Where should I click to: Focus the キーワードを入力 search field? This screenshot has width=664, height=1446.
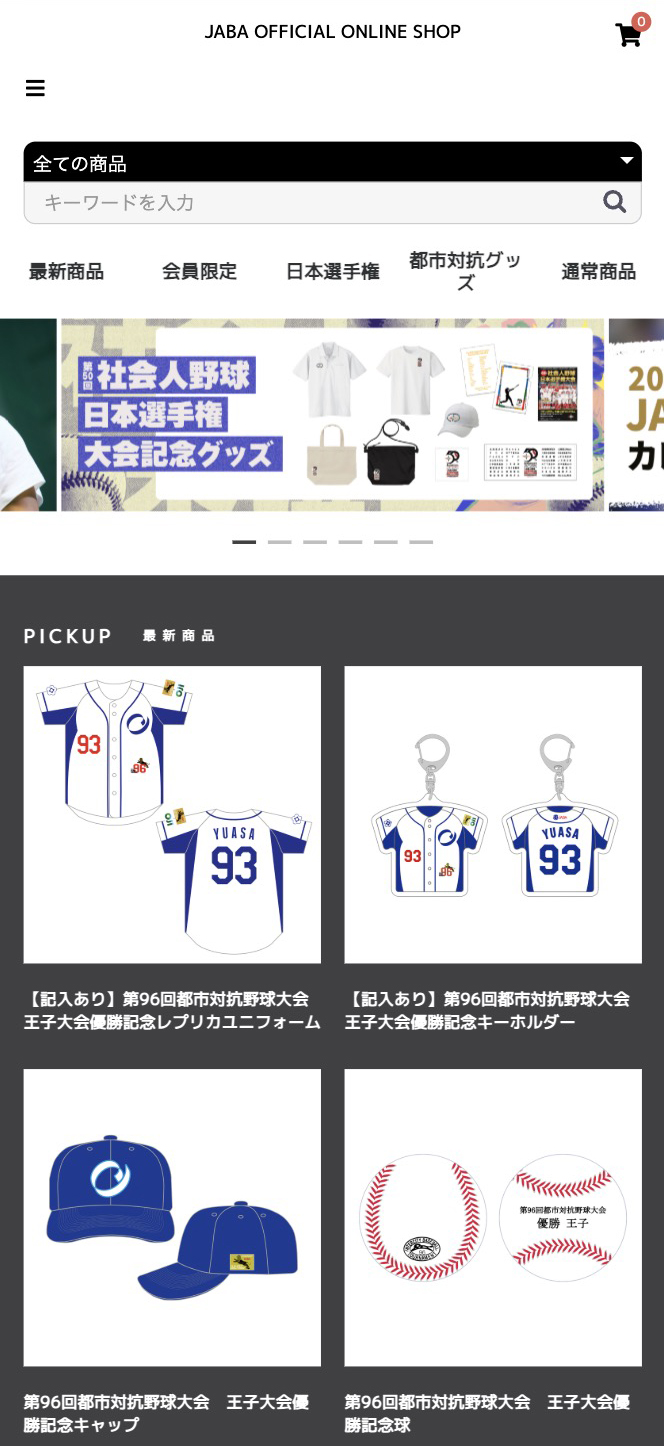click(310, 203)
